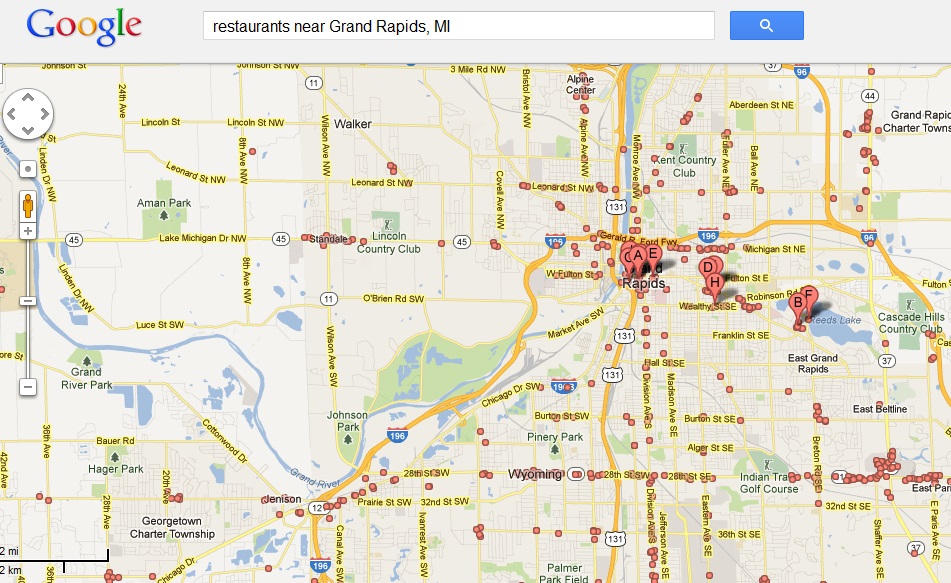
Task: Pan the map left with the arrow
Action: pyautogui.click(x=12, y=115)
